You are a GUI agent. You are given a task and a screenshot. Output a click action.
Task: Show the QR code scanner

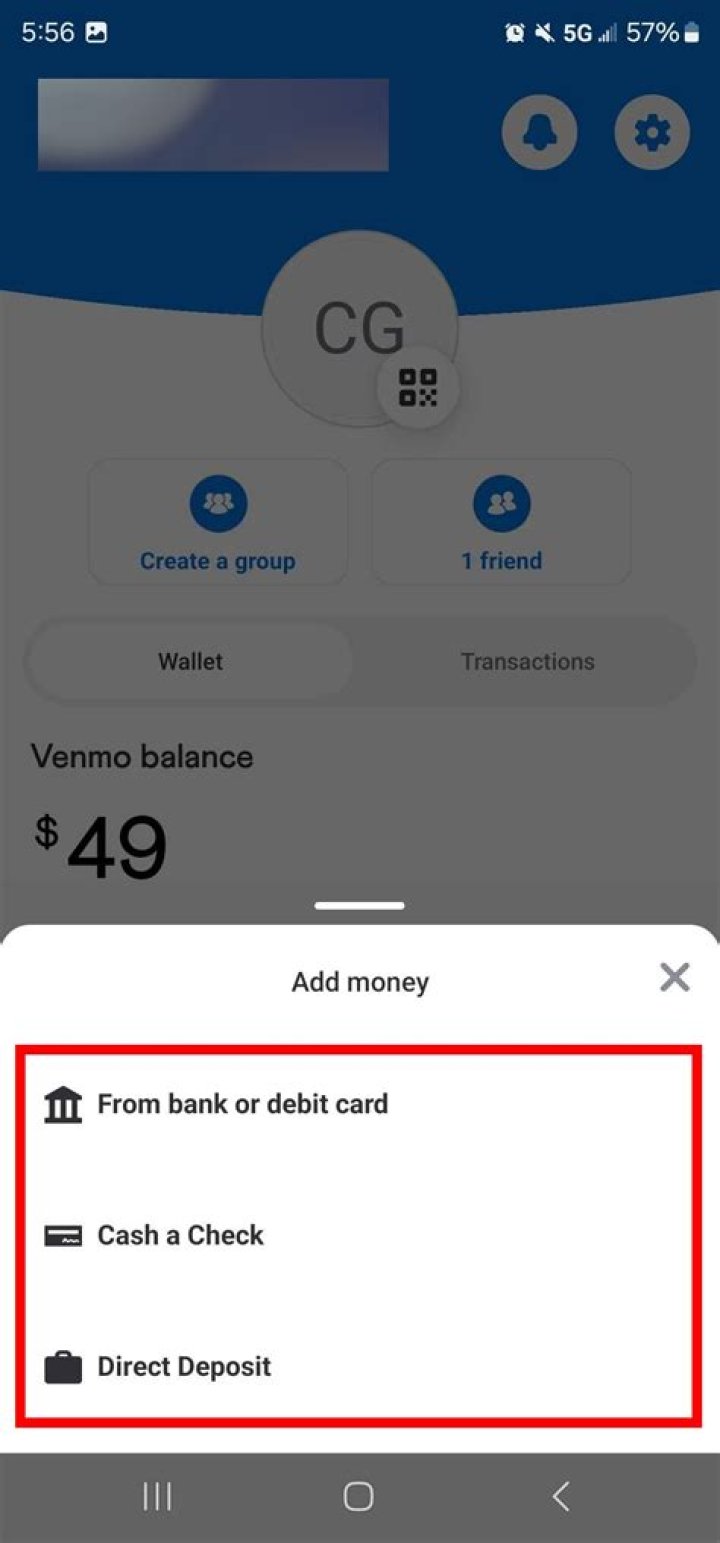point(418,388)
